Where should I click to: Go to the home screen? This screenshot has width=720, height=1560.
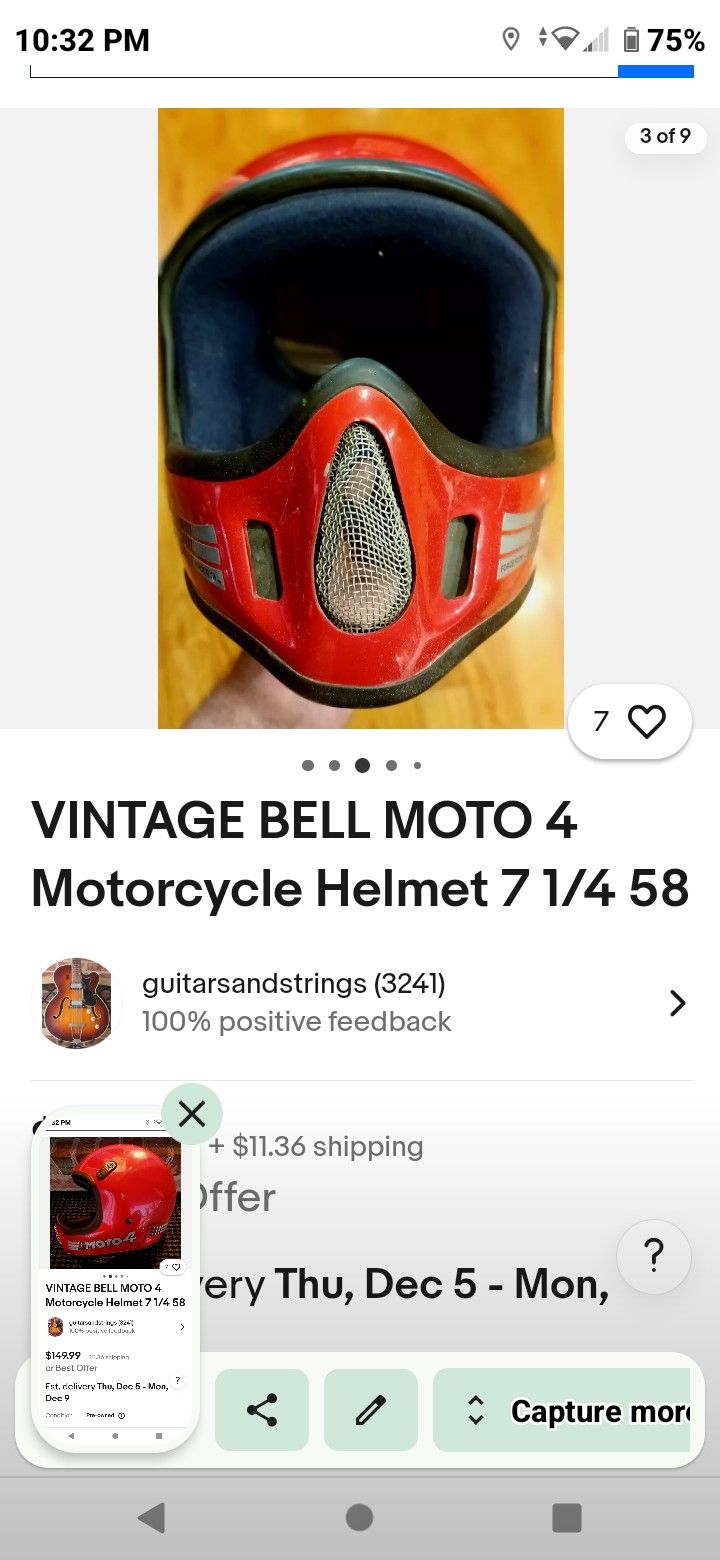click(360, 1518)
